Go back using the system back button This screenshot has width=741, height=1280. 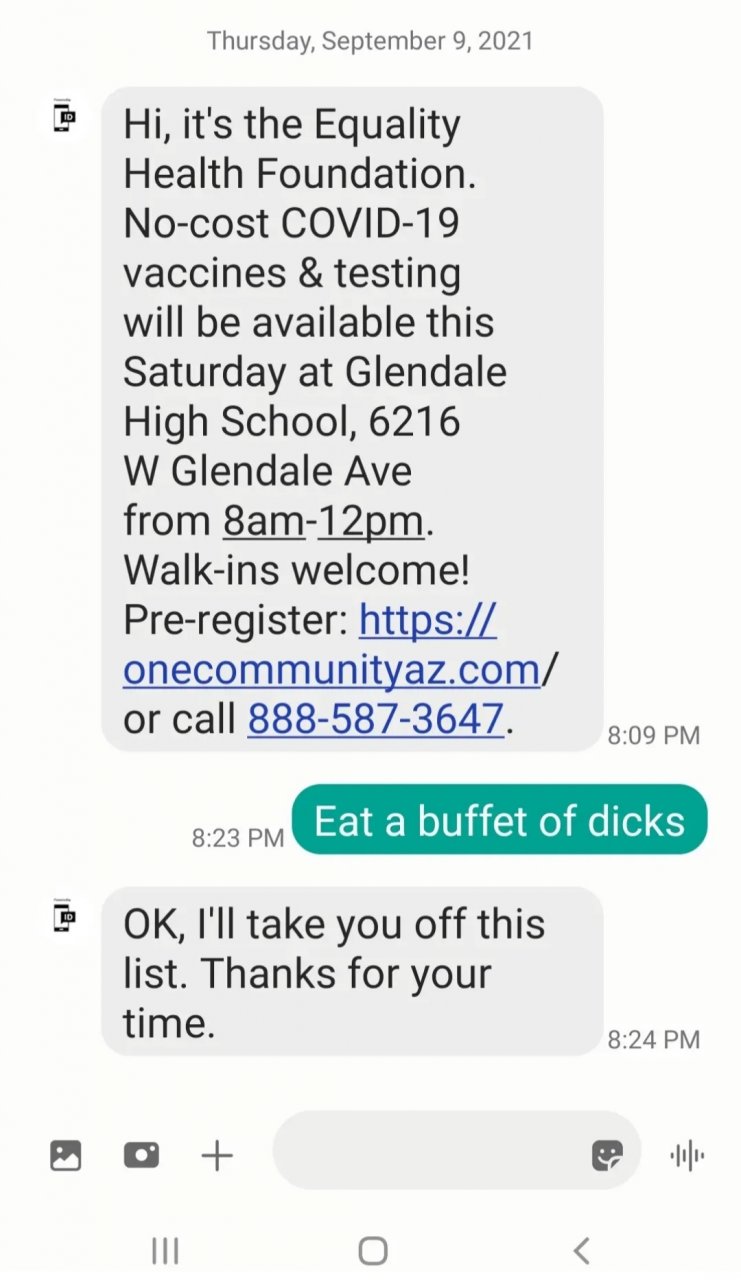click(581, 1250)
